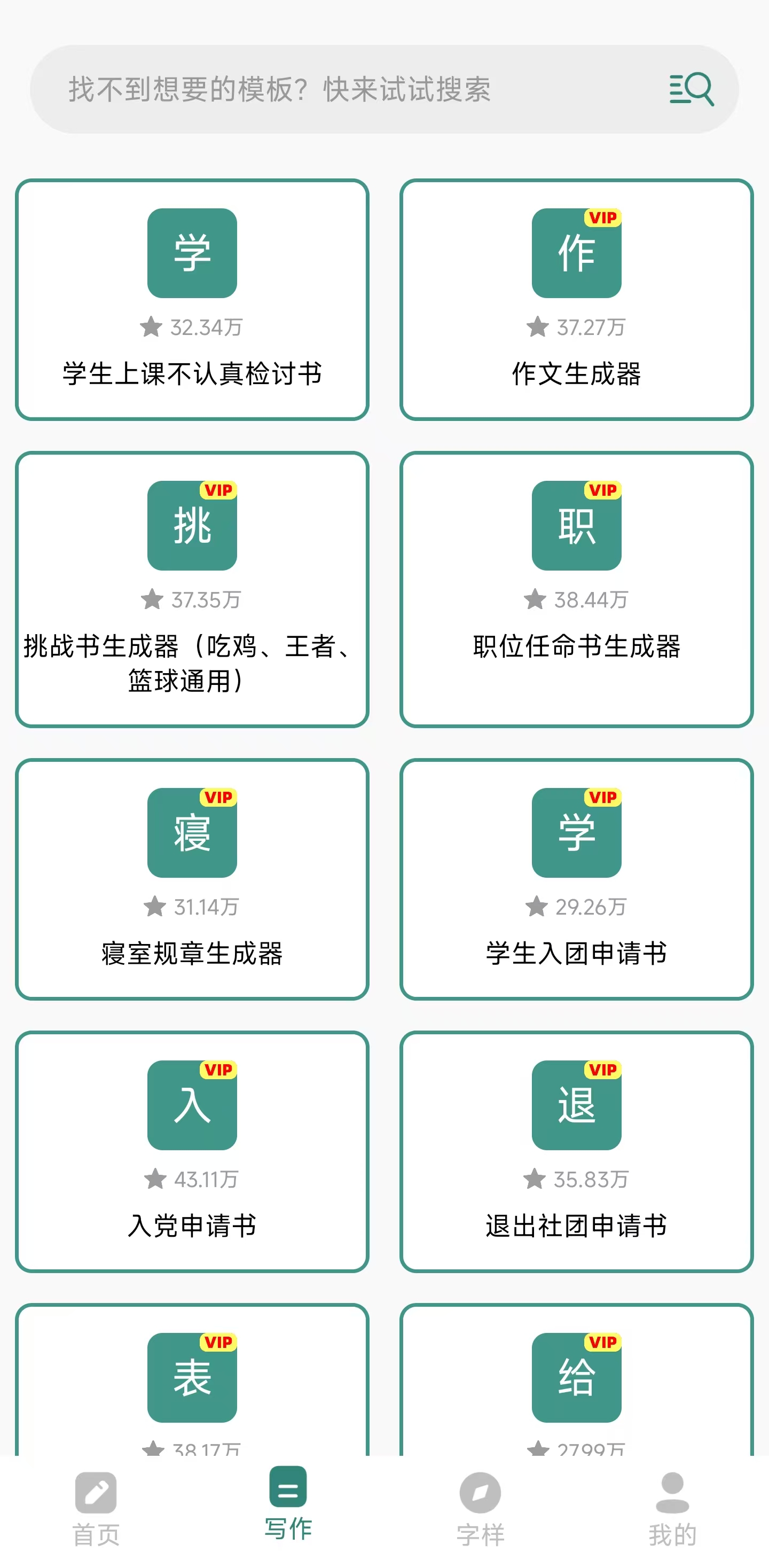The width and height of the screenshot is (769, 1568).
Task: Open 退出社团申请书 template
Action: click(576, 1152)
